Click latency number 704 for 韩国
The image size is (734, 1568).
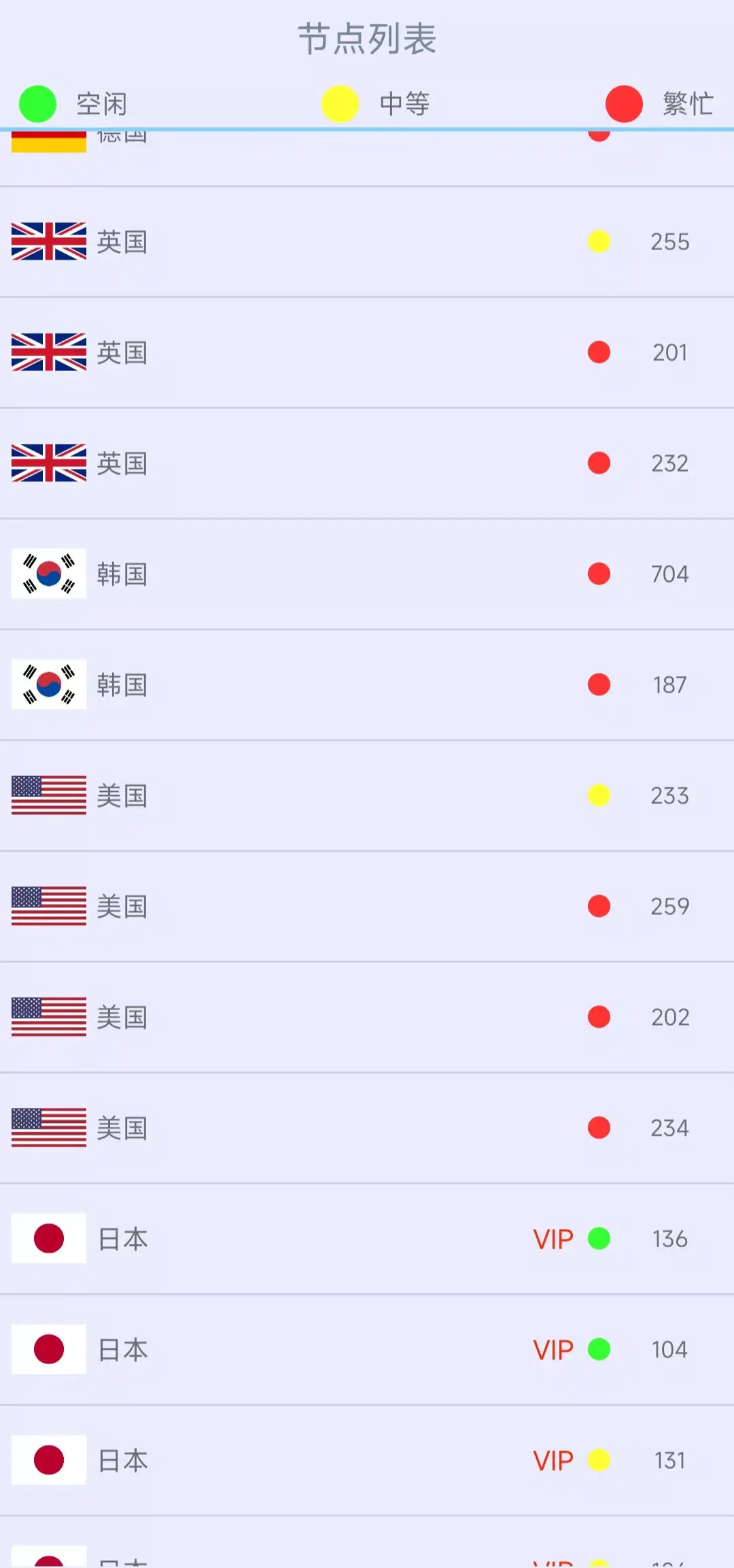669,573
